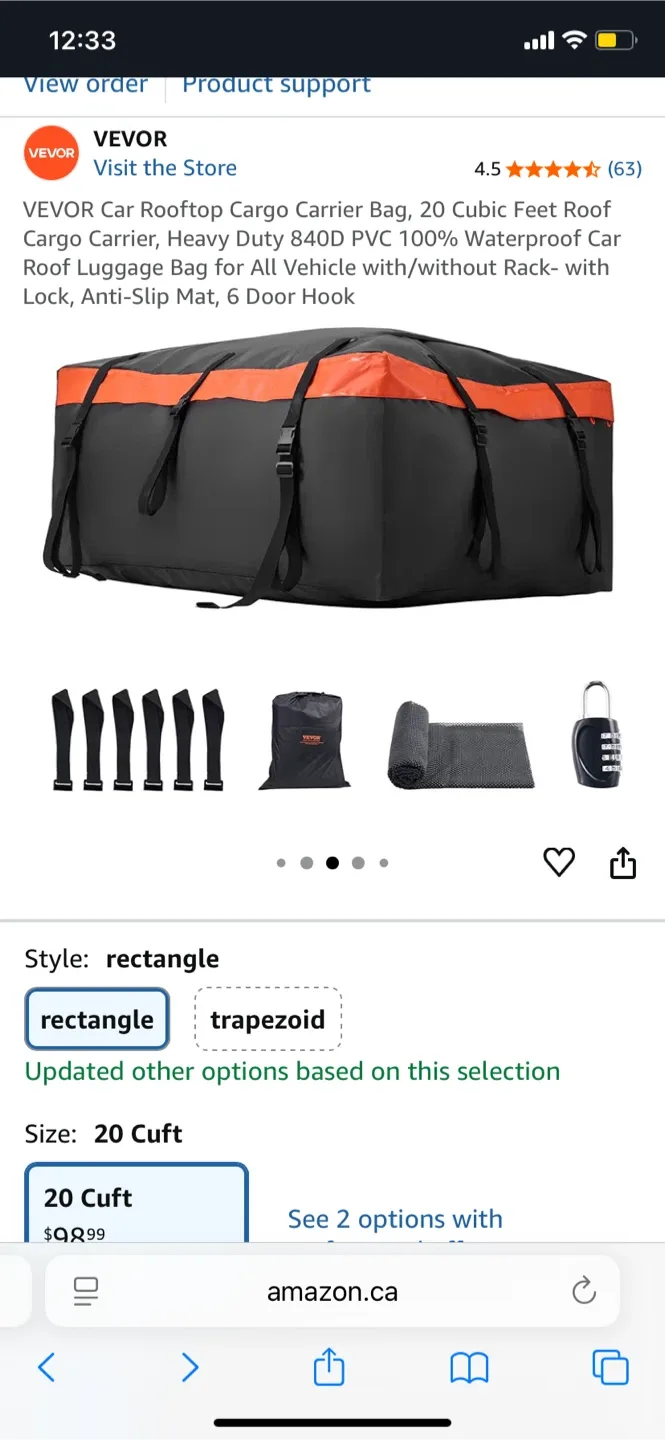Open the Product support link
Image resolution: width=665 pixels, height=1440 pixels.
[276, 86]
